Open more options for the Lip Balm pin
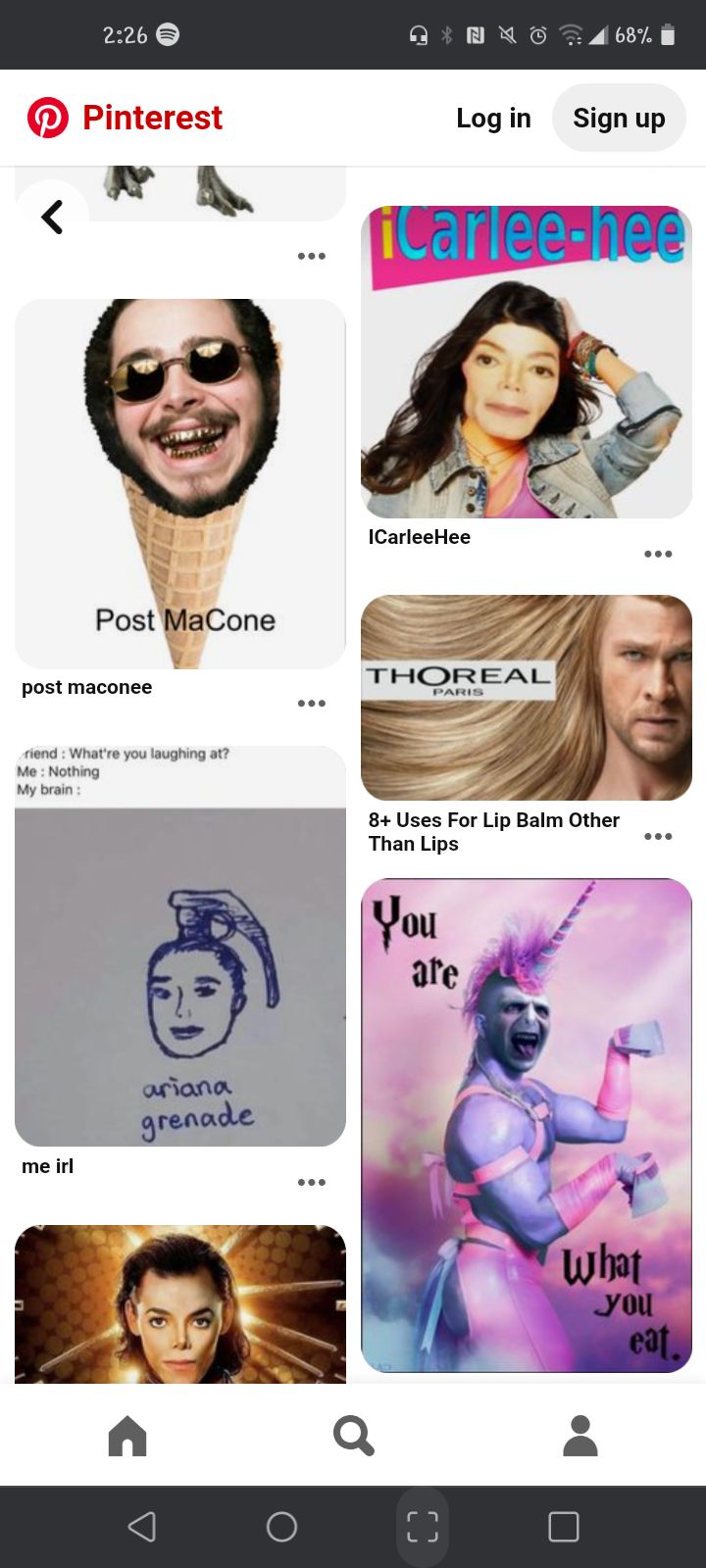 (658, 836)
